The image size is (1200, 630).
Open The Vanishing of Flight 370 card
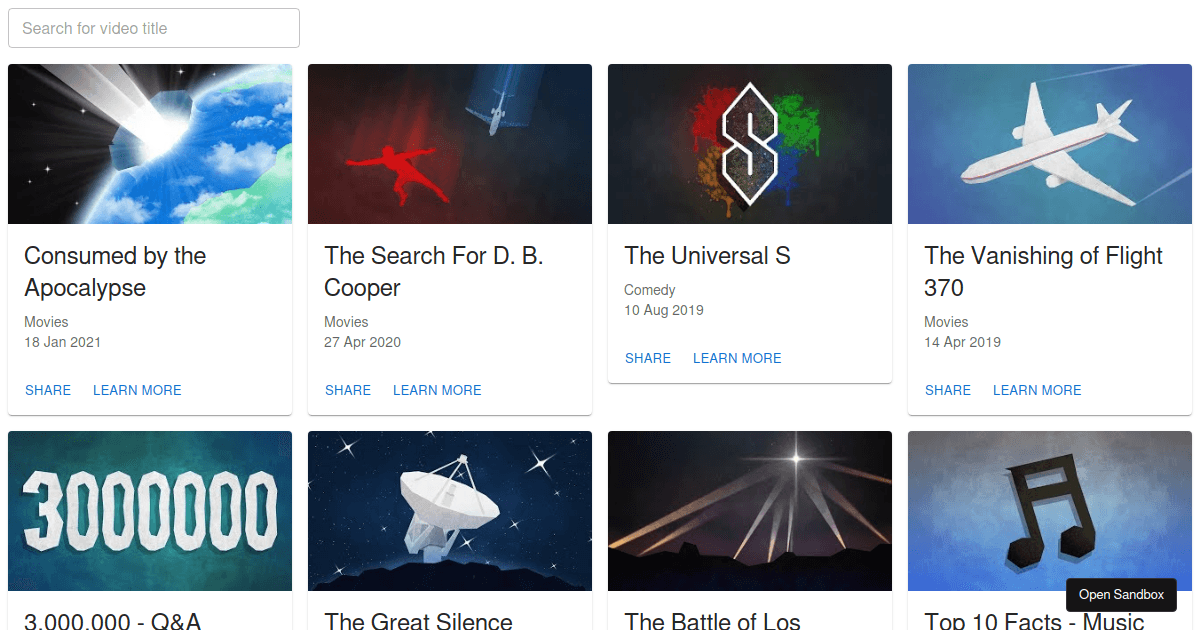pos(1050,145)
